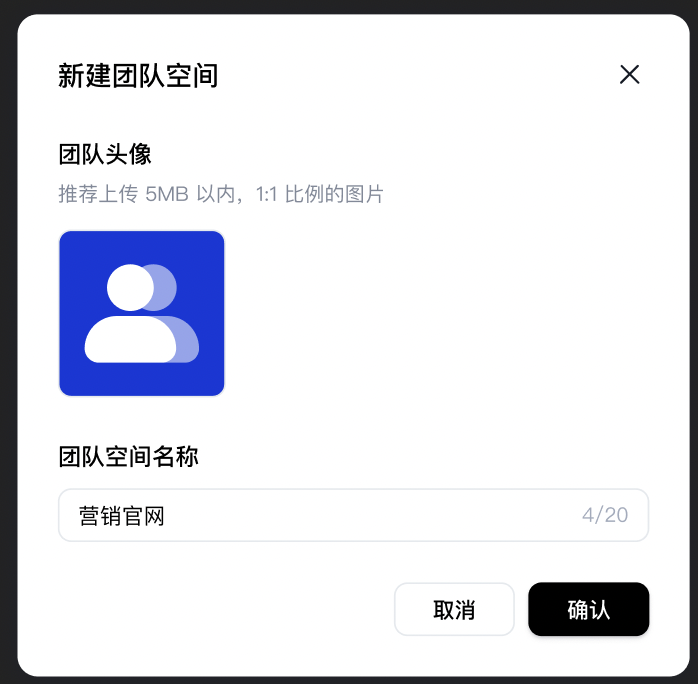Image resolution: width=698 pixels, height=684 pixels.
Task: Close the 新建团队空间 dialog
Action: pos(629,74)
